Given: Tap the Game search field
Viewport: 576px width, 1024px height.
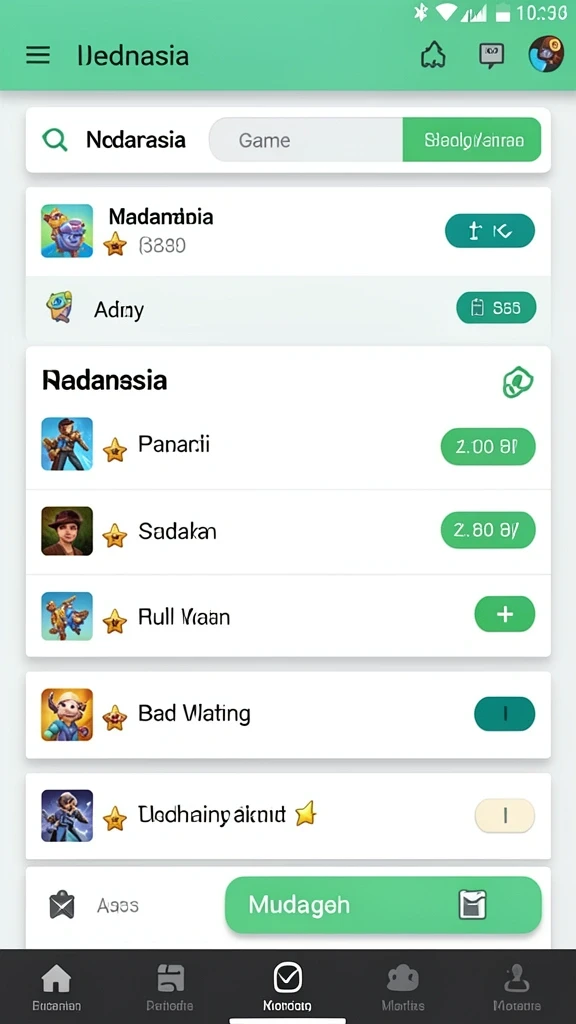Looking at the screenshot, I should tap(306, 140).
